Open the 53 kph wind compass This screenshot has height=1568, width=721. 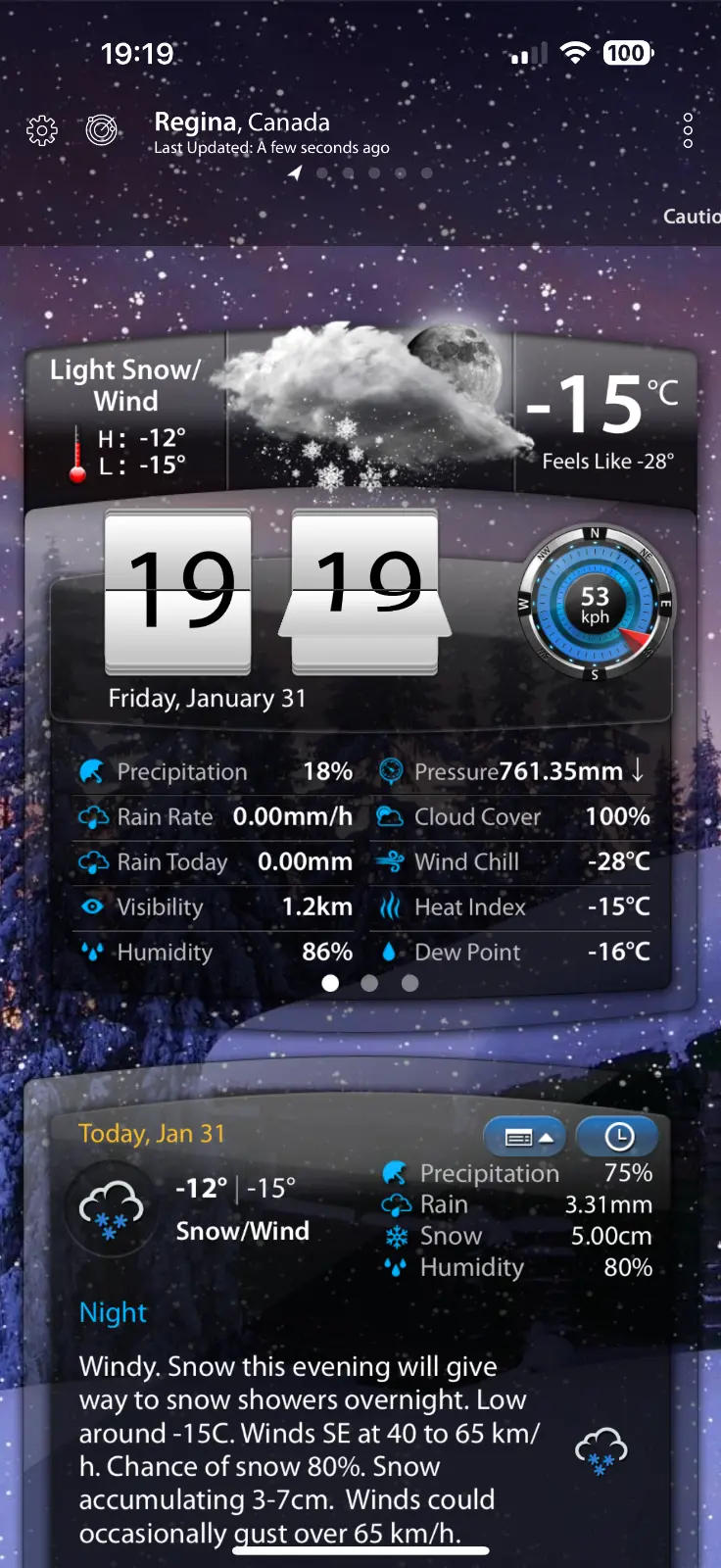point(595,605)
